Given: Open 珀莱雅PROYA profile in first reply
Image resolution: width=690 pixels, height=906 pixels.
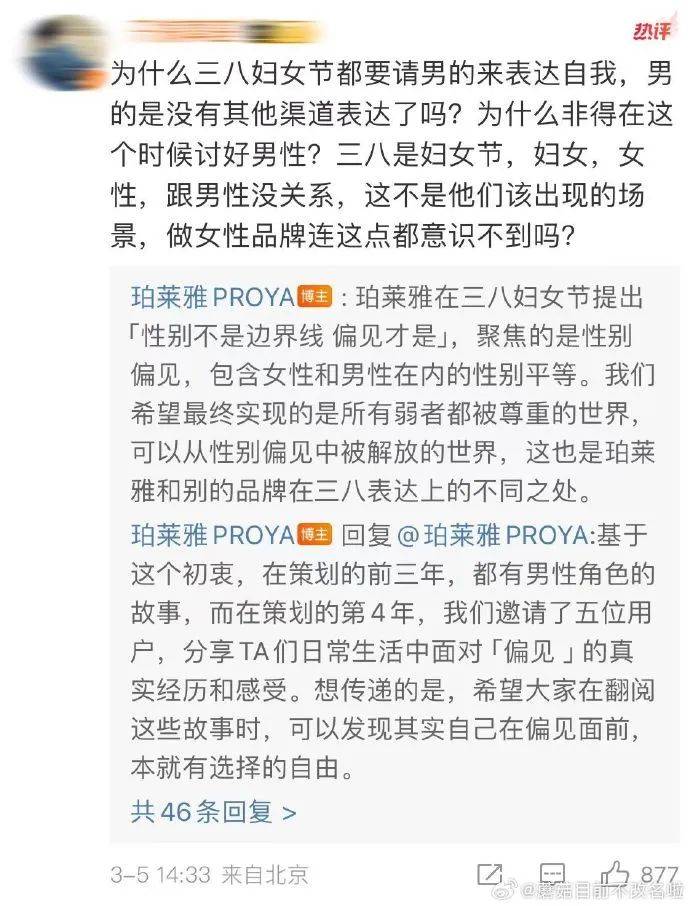Looking at the screenshot, I should point(212,297).
